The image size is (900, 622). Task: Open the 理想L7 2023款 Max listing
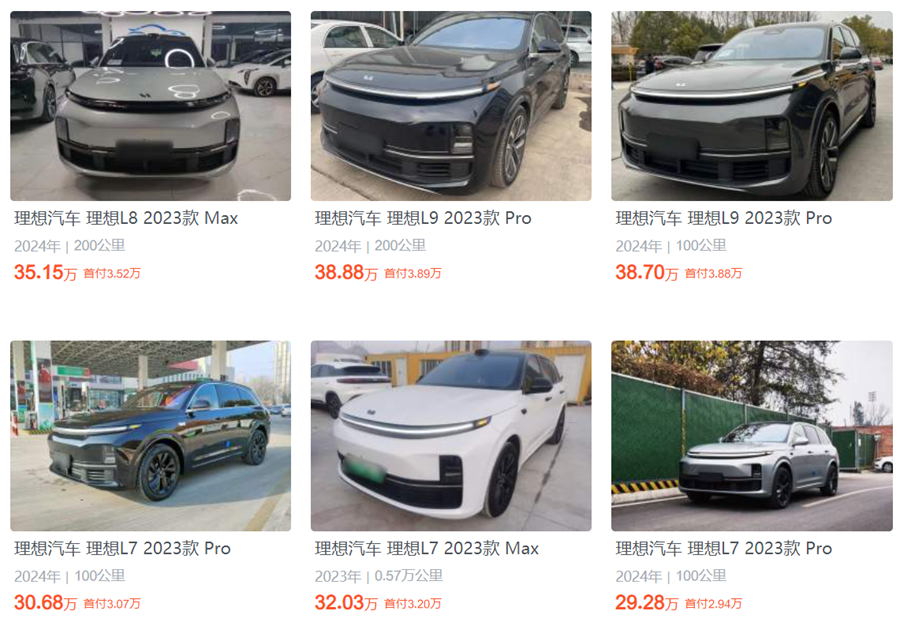[450, 436]
